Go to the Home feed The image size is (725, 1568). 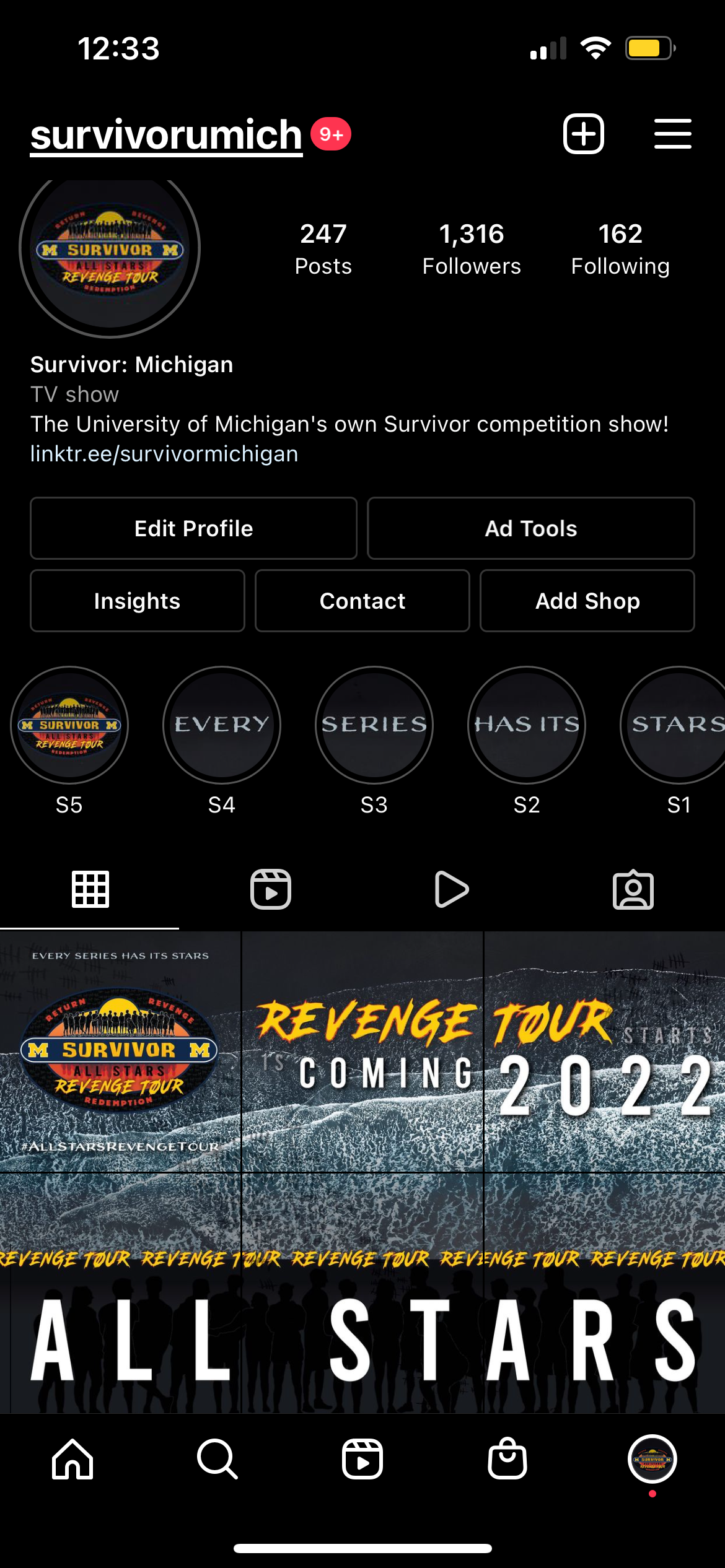coord(72,1459)
